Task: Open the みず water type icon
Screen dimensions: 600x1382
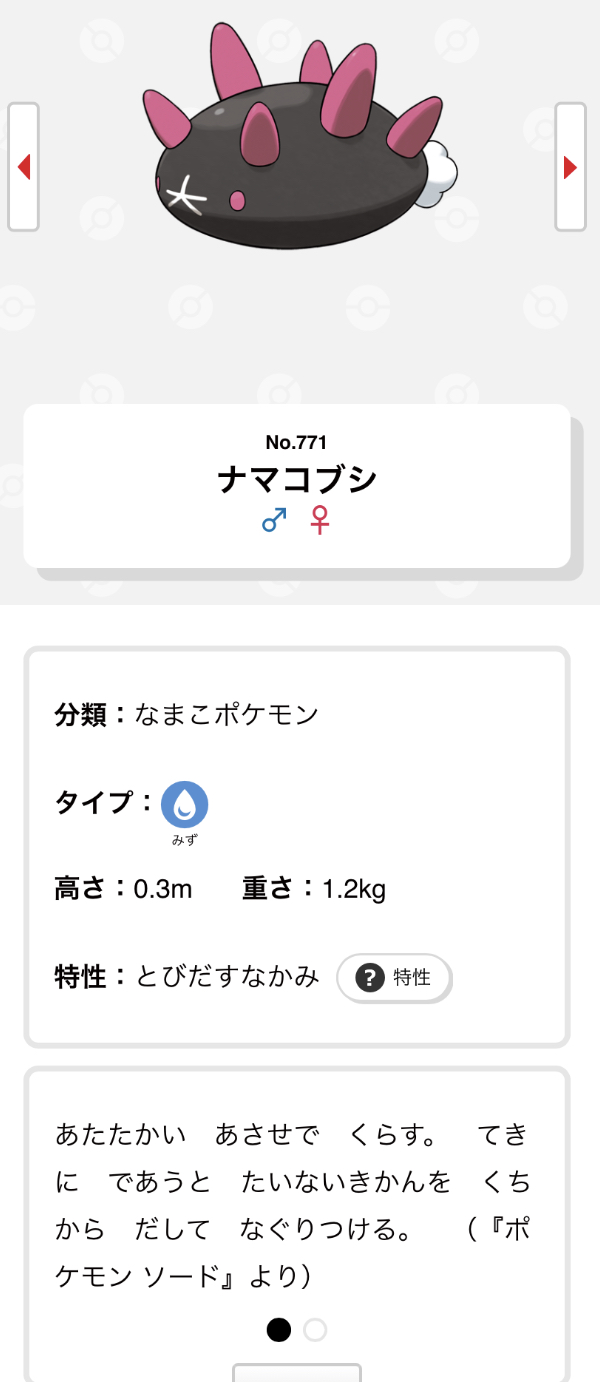Action: coord(185,805)
